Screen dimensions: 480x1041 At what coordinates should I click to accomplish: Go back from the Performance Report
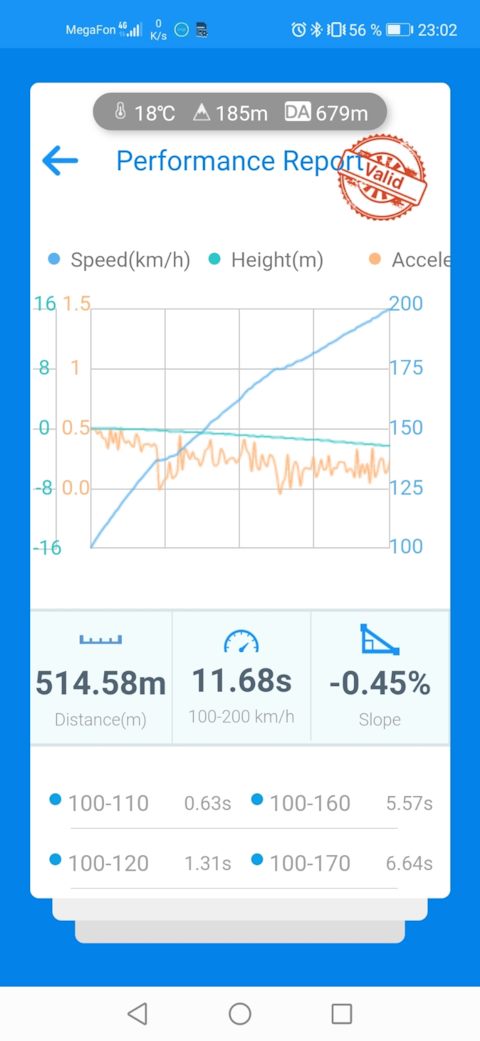[60, 161]
